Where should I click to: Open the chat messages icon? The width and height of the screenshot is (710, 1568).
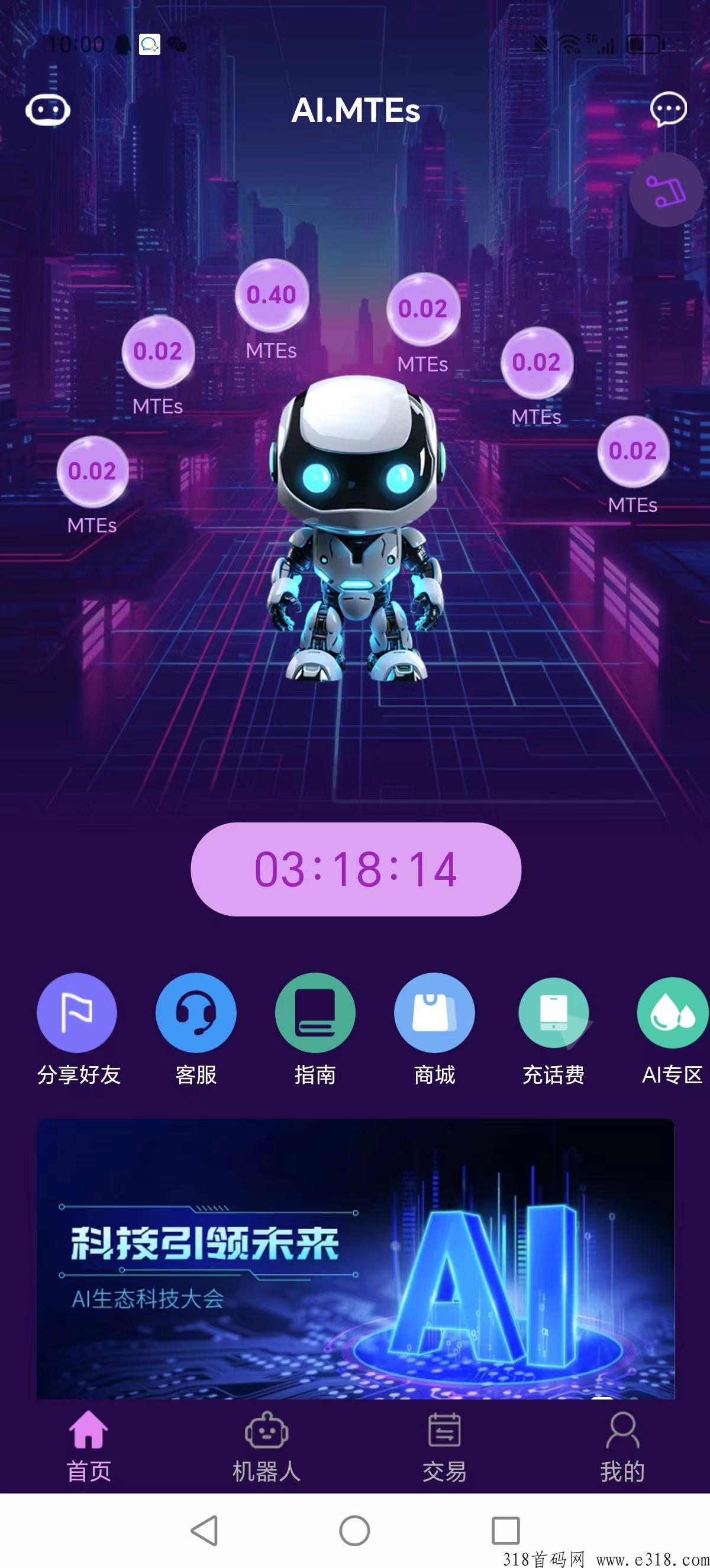pyautogui.click(x=668, y=109)
